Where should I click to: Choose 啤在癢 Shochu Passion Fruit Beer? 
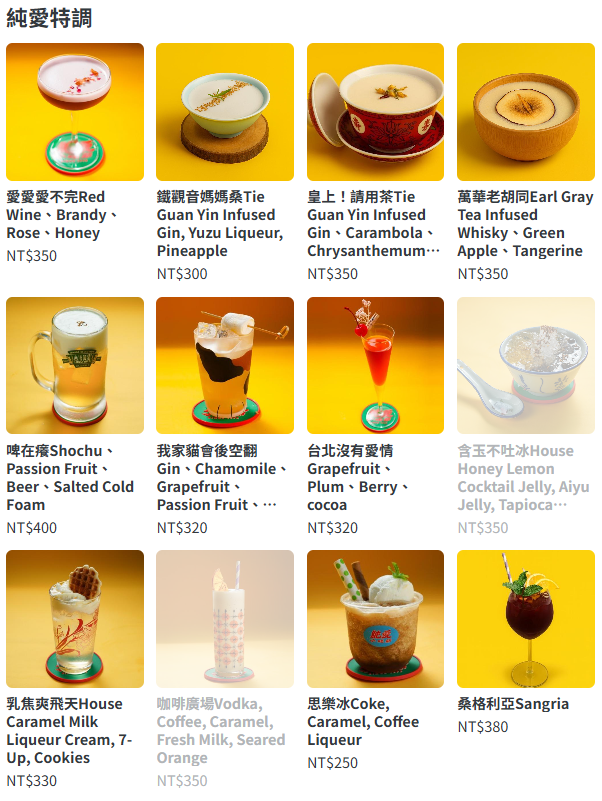(75, 365)
